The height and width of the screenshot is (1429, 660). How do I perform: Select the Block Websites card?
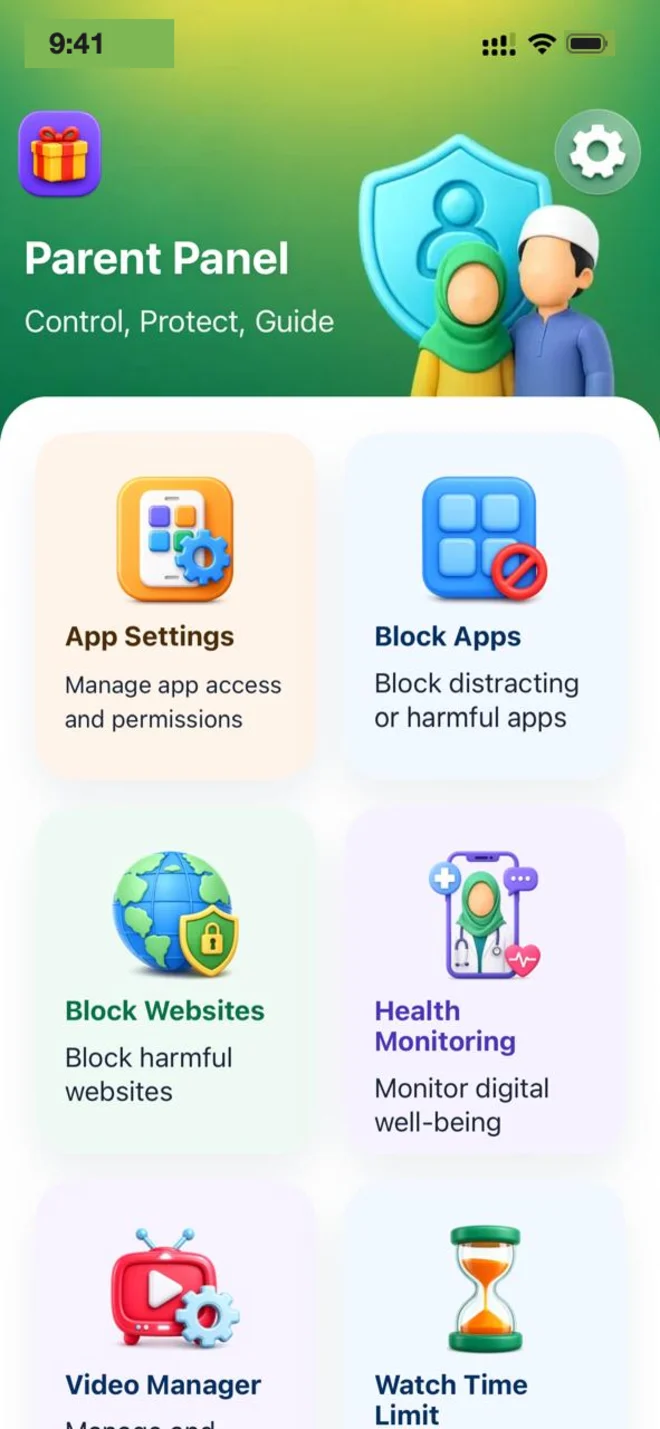[x=176, y=981]
